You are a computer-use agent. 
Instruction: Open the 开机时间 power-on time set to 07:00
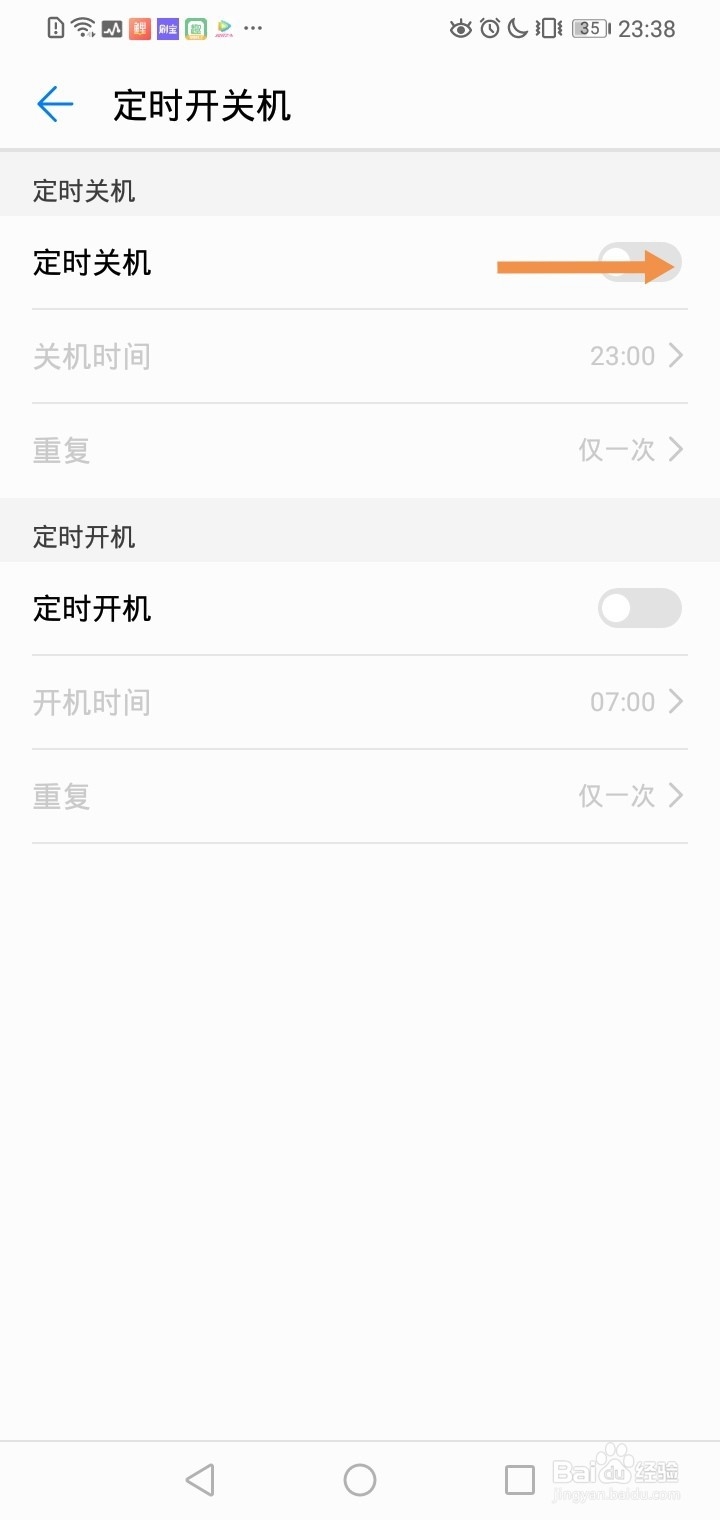(x=360, y=701)
